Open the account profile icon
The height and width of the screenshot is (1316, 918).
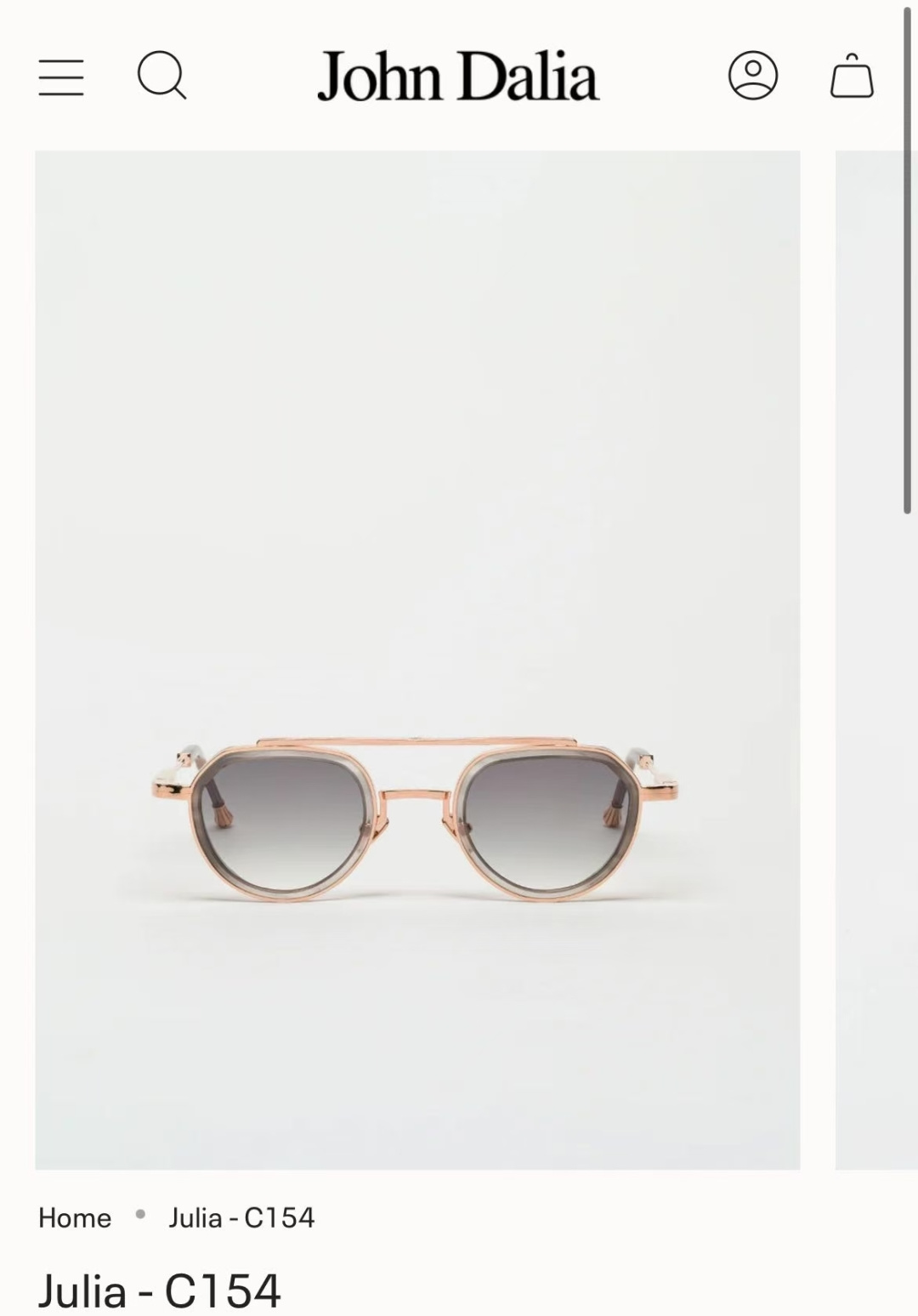pos(753,76)
